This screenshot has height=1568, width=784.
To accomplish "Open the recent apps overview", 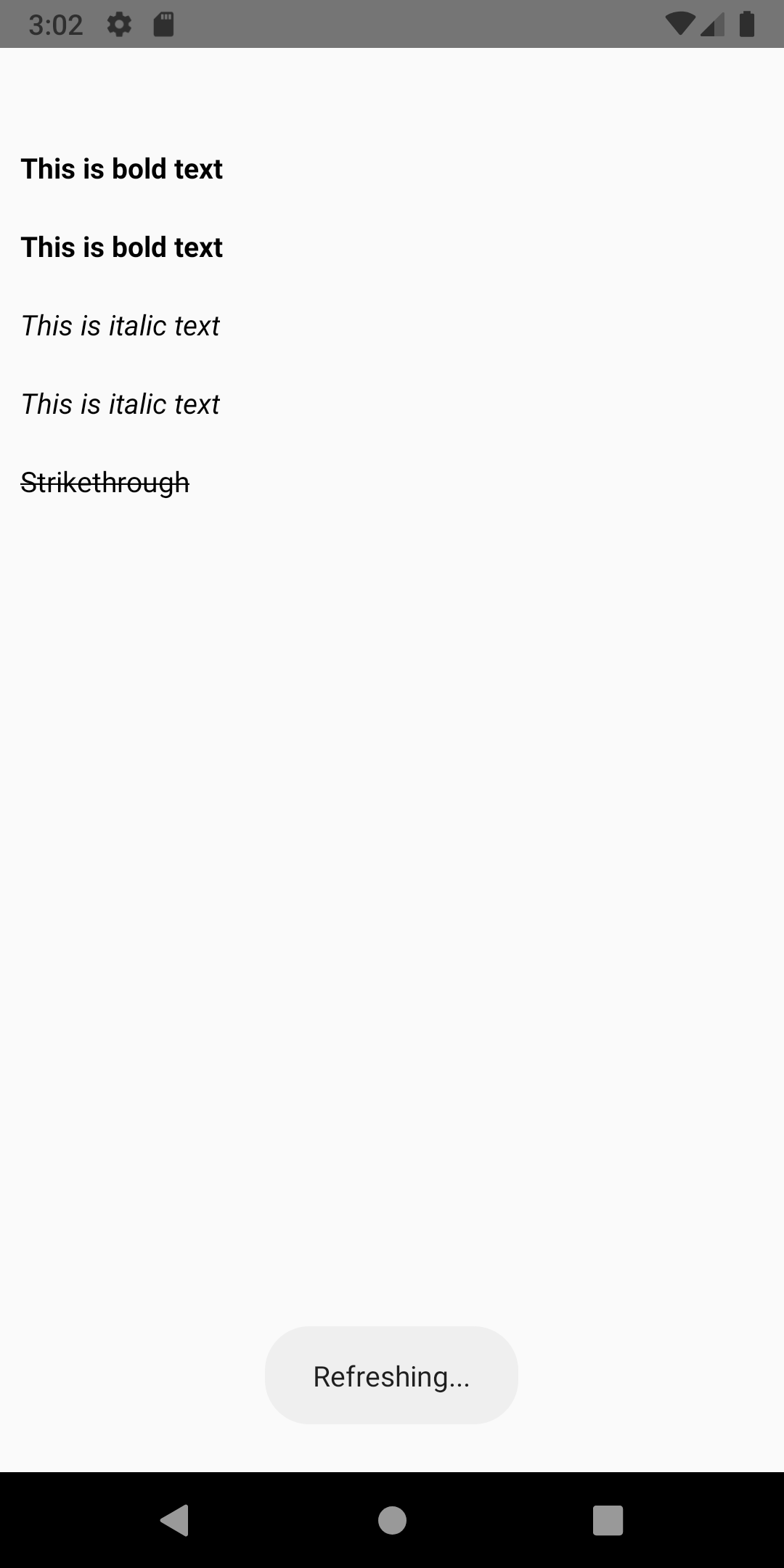I will pos(608,1520).
